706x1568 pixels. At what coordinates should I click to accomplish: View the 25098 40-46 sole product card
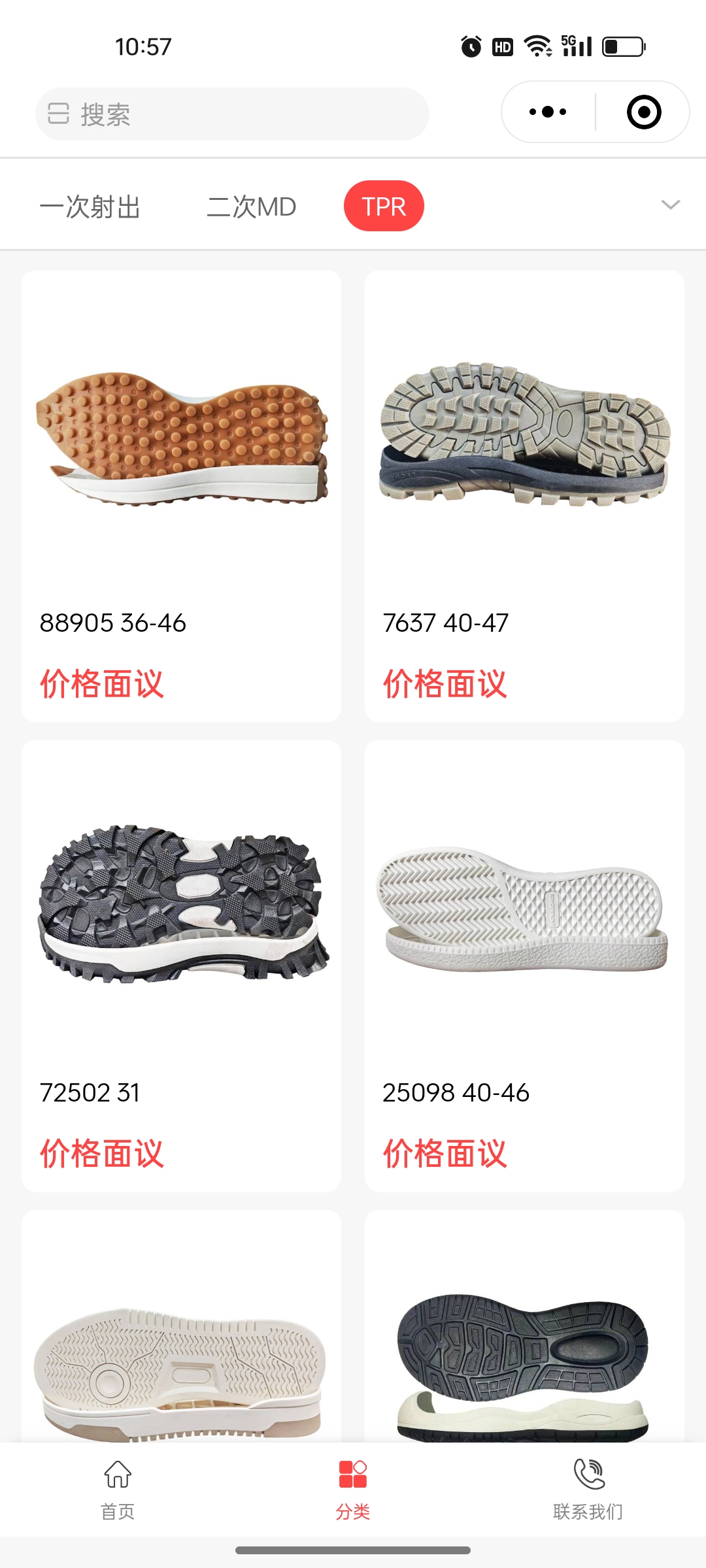[x=524, y=966]
